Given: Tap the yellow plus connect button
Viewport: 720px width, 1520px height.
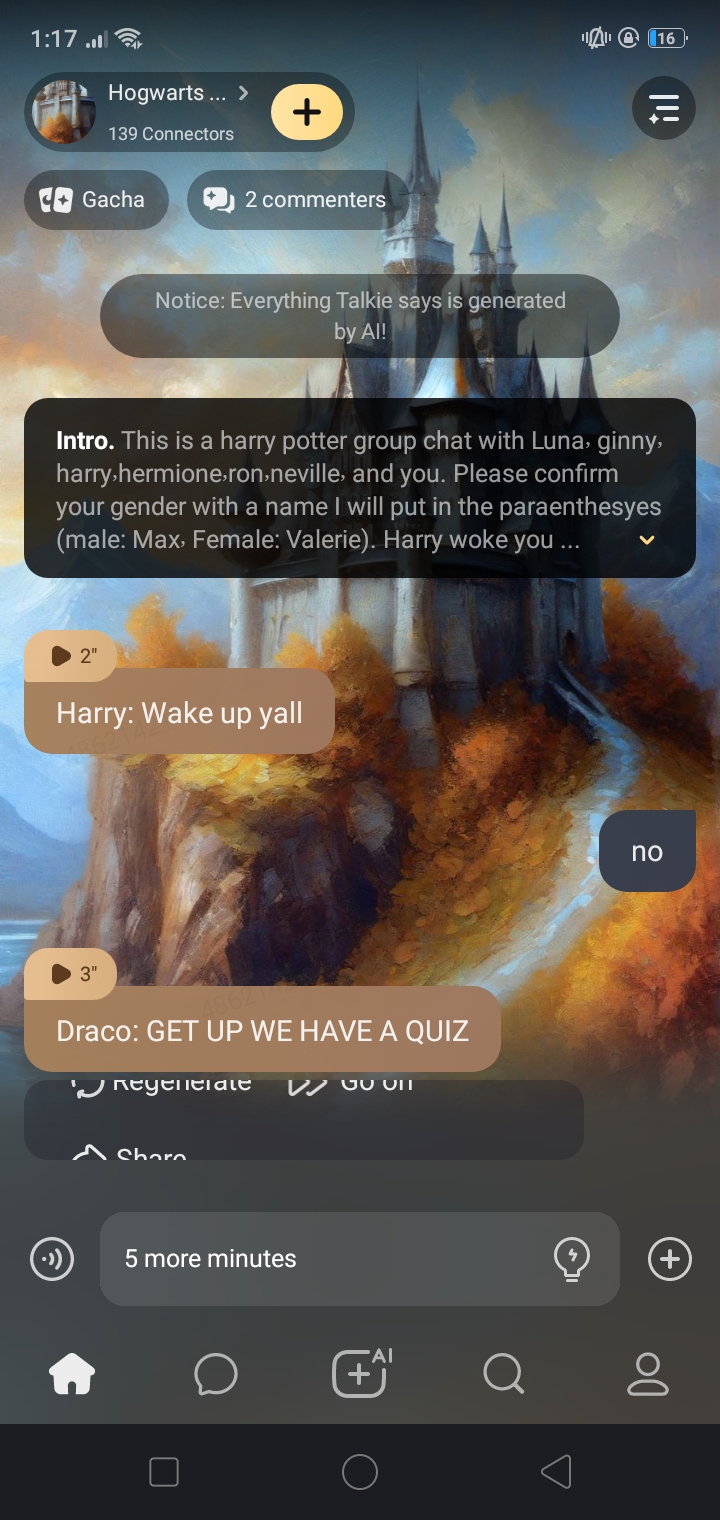Looking at the screenshot, I should point(306,112).
